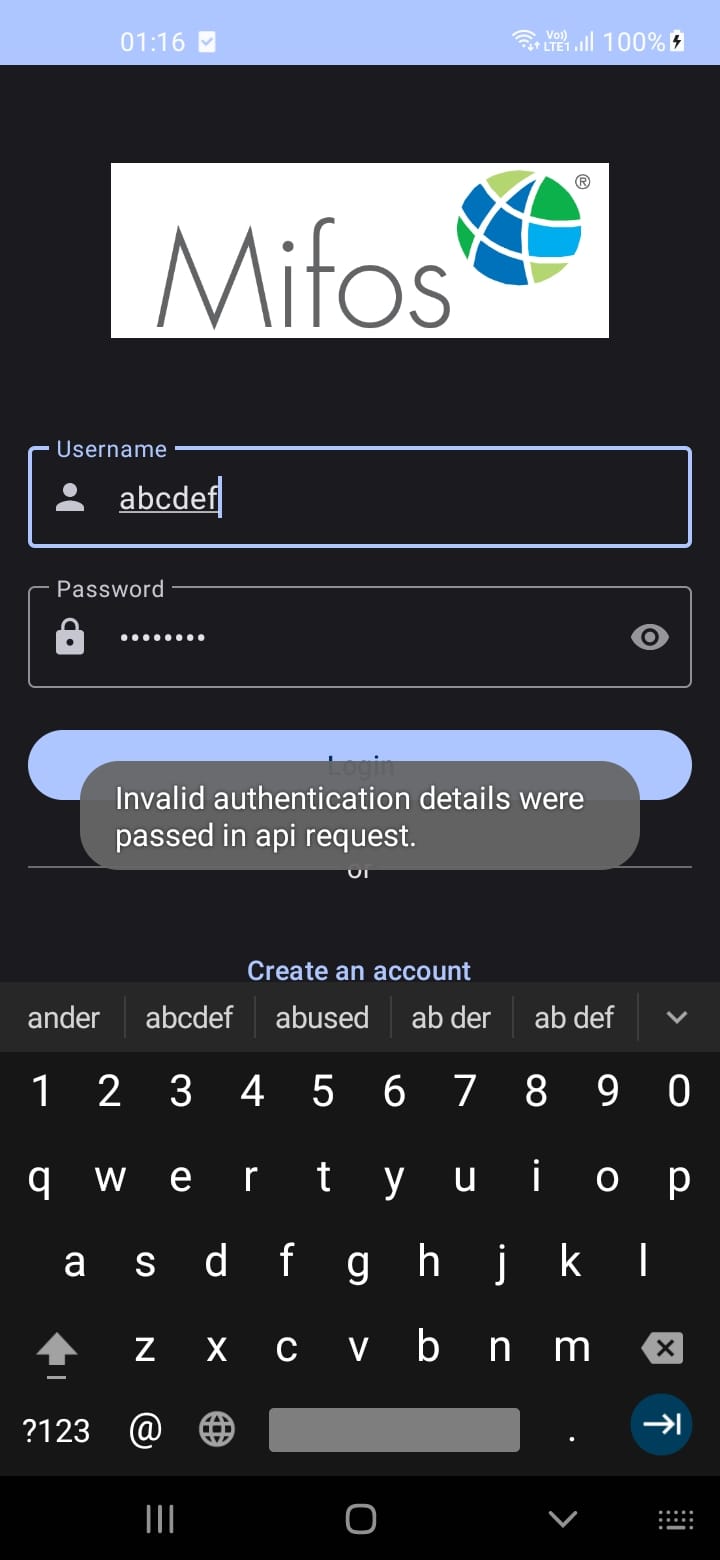
Task: Switch the keyboard to ?123 symbols
Action: [x=56, y=1430]
